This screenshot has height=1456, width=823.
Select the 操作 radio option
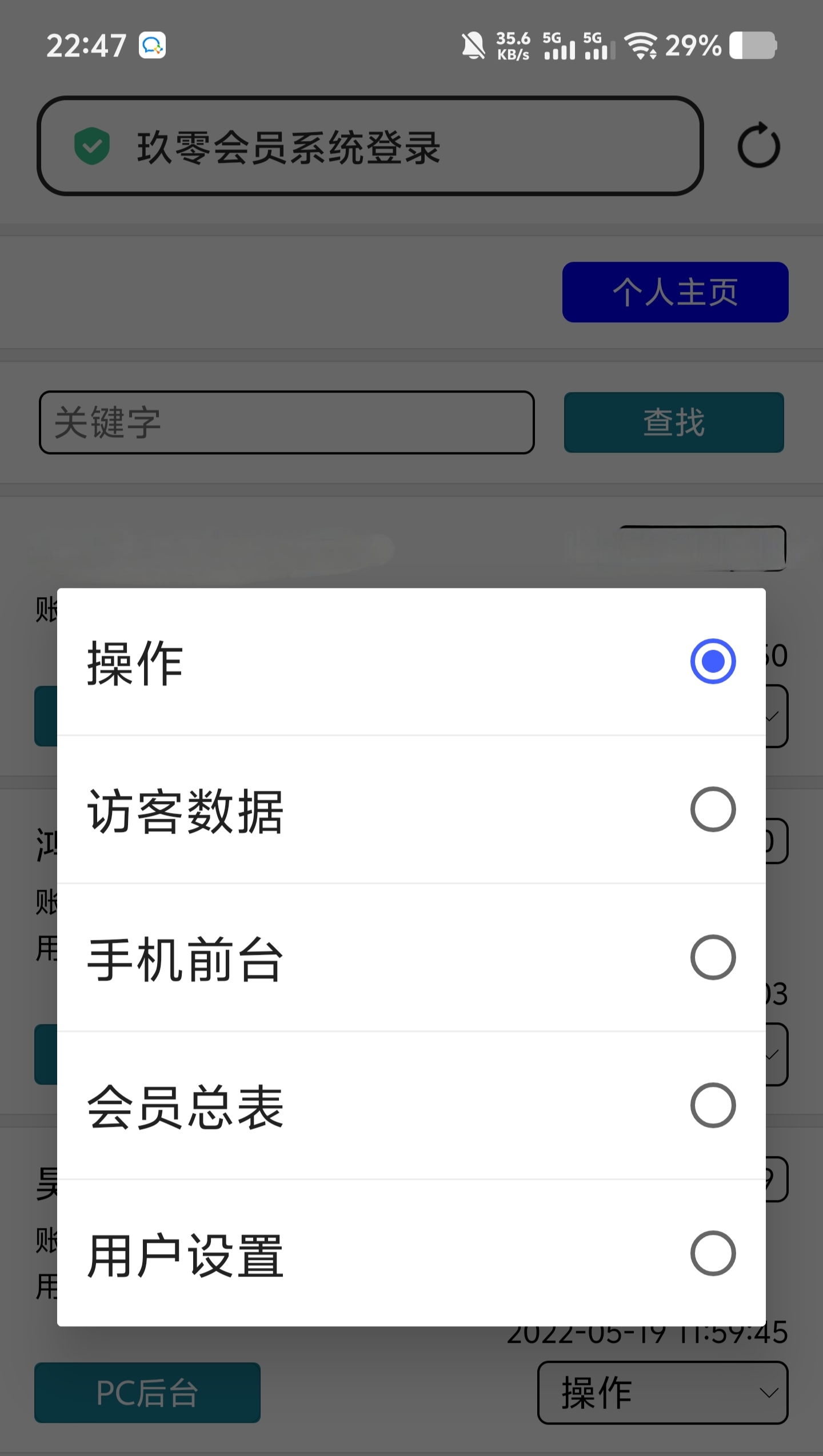click(712, 661)
